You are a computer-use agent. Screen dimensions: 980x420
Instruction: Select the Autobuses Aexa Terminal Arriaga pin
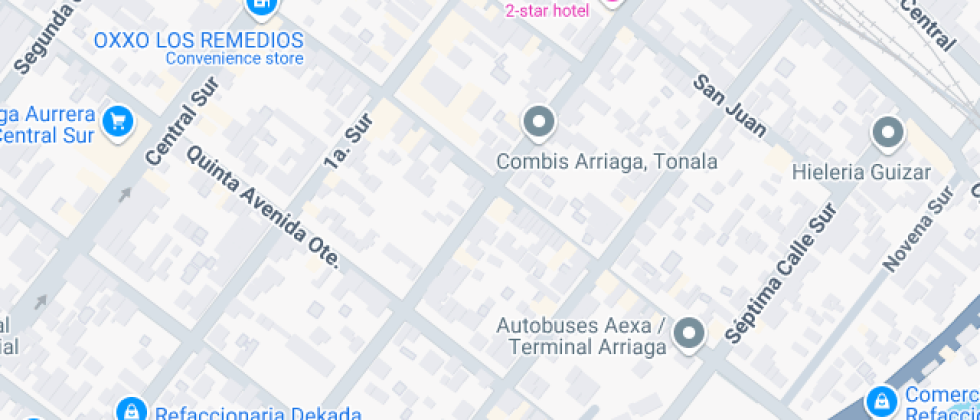click(688, 334)
